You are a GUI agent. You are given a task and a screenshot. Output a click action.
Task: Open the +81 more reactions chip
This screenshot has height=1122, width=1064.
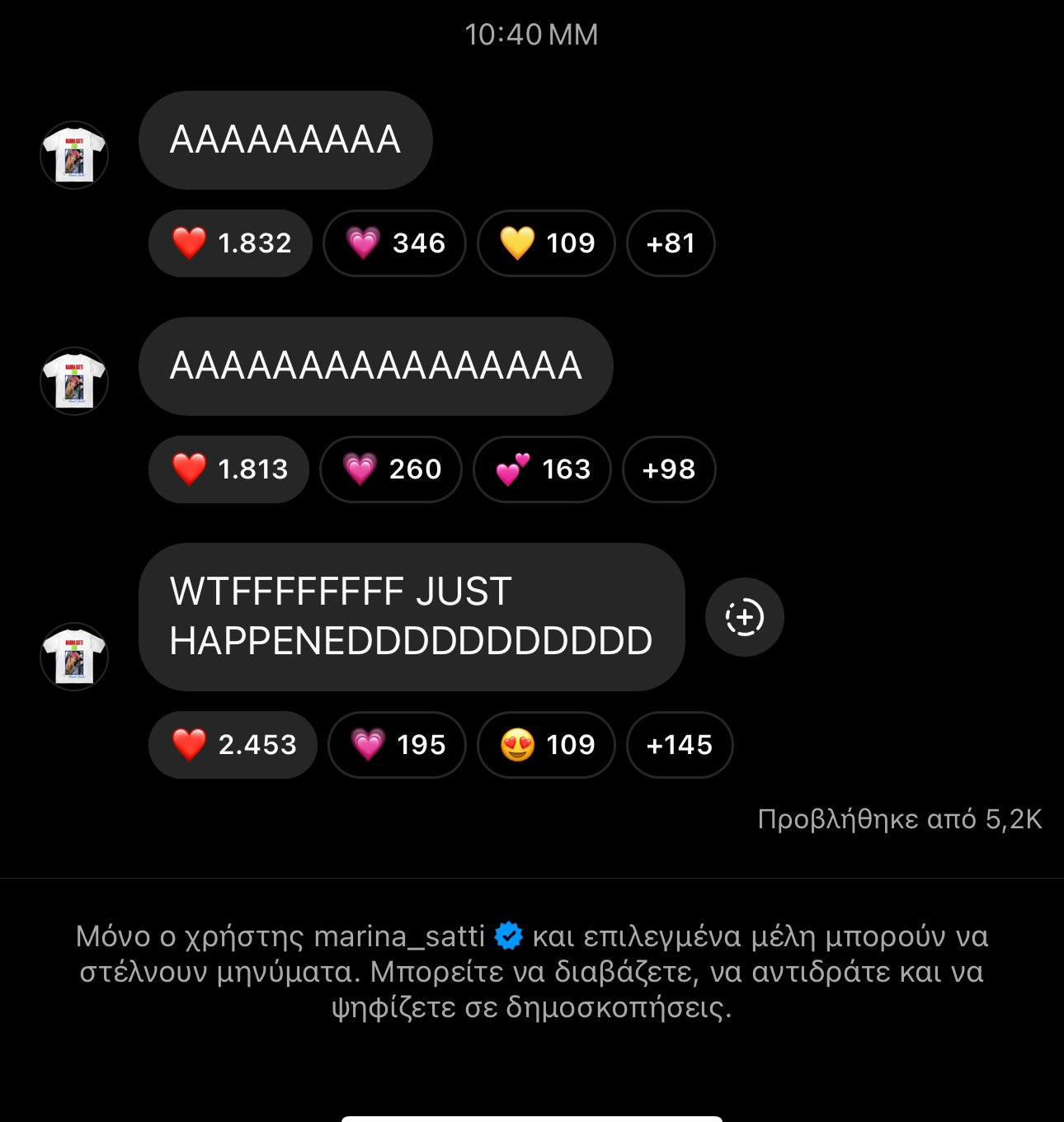pos(671,243)
